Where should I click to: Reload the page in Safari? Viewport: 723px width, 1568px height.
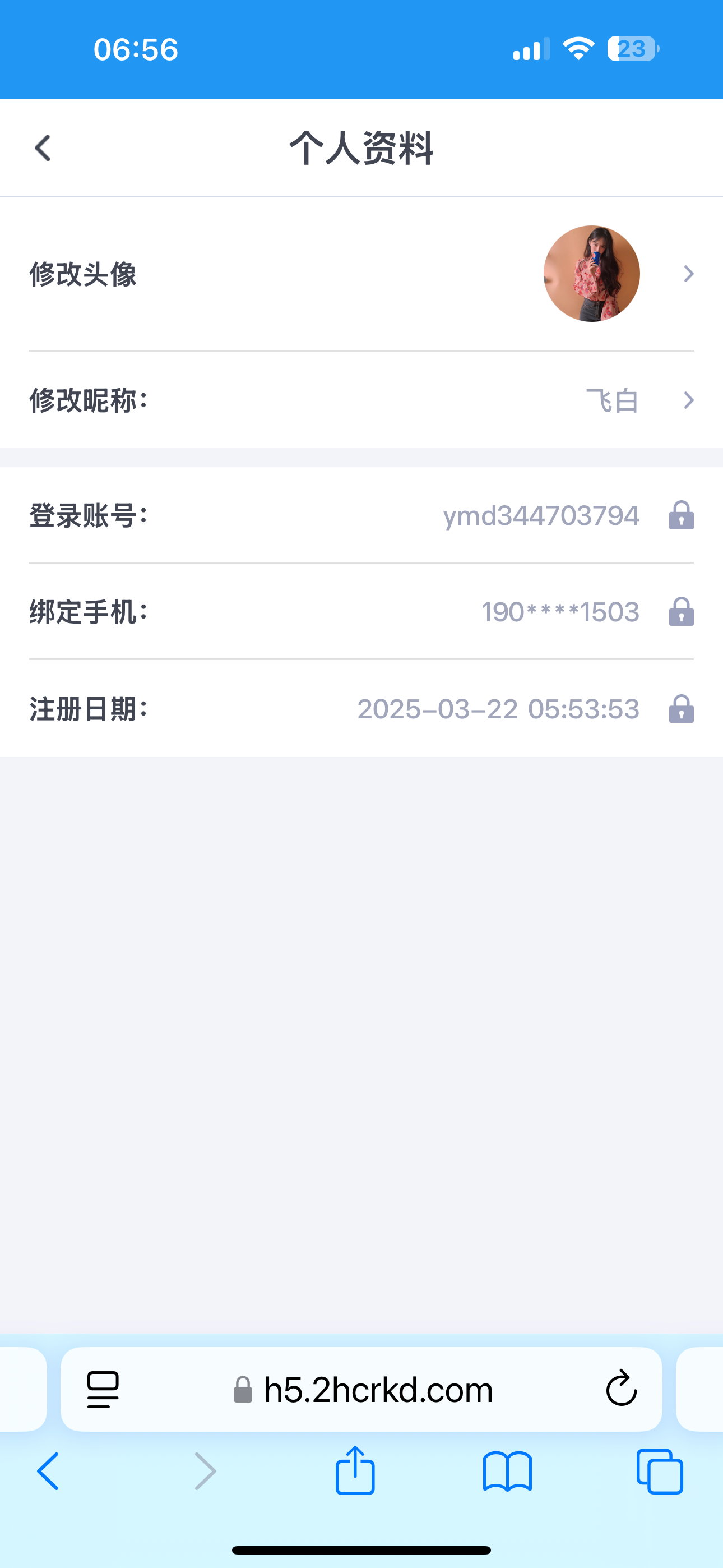coord(621,1390)
